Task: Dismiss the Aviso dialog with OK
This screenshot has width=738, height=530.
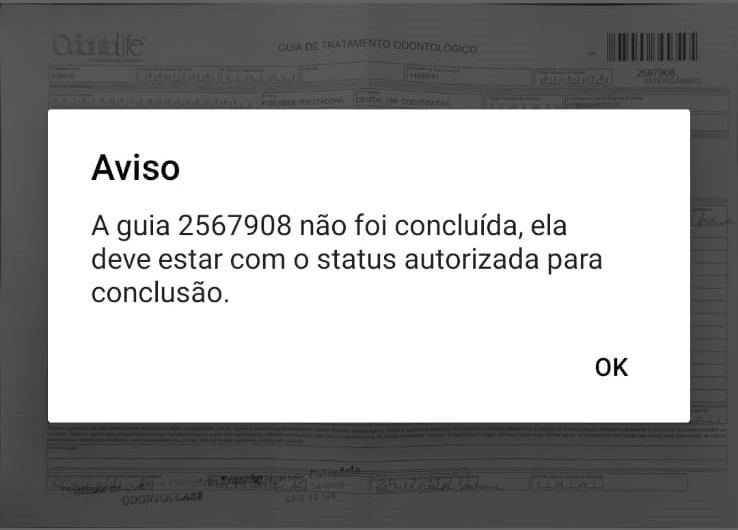Action: tap(611, 367)
